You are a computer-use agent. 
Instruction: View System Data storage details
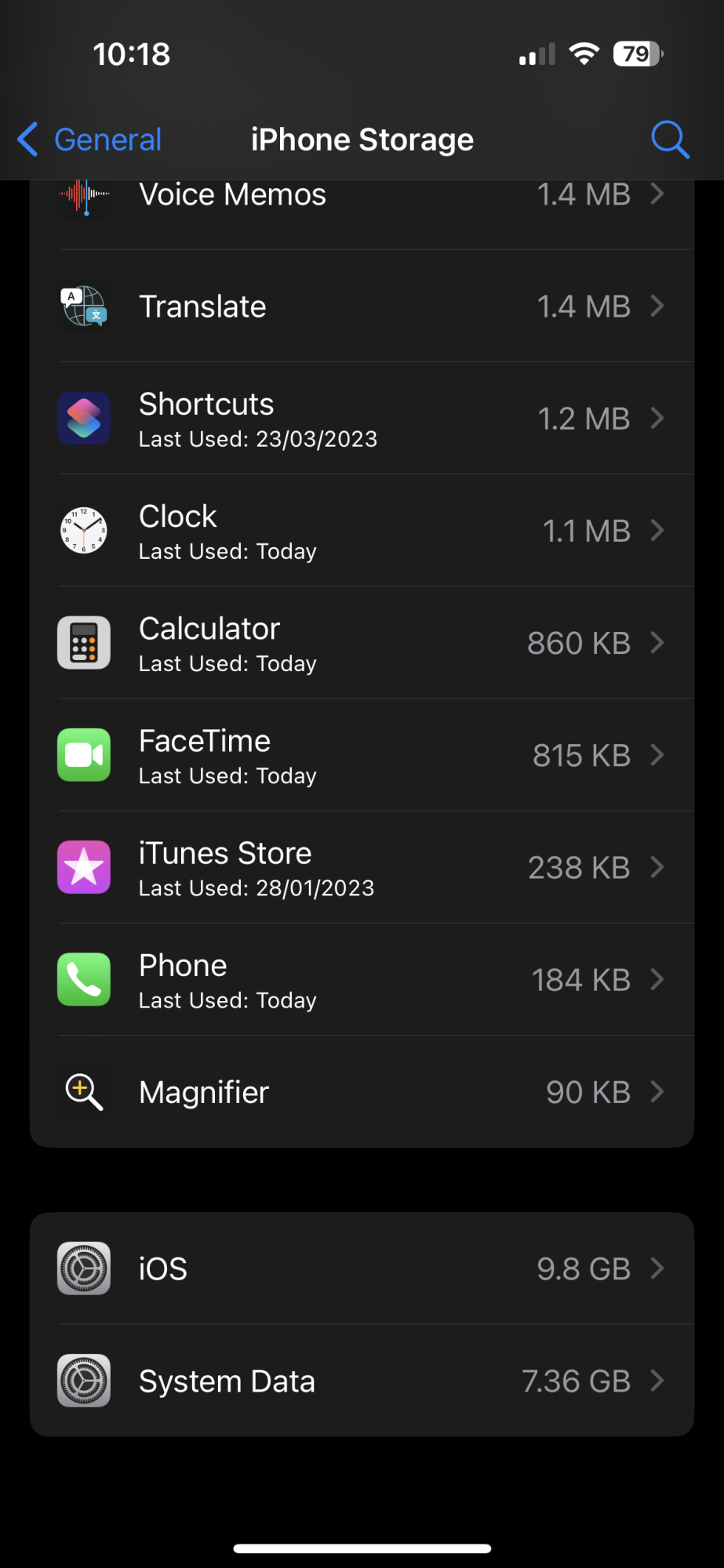tap(362, 1381)
